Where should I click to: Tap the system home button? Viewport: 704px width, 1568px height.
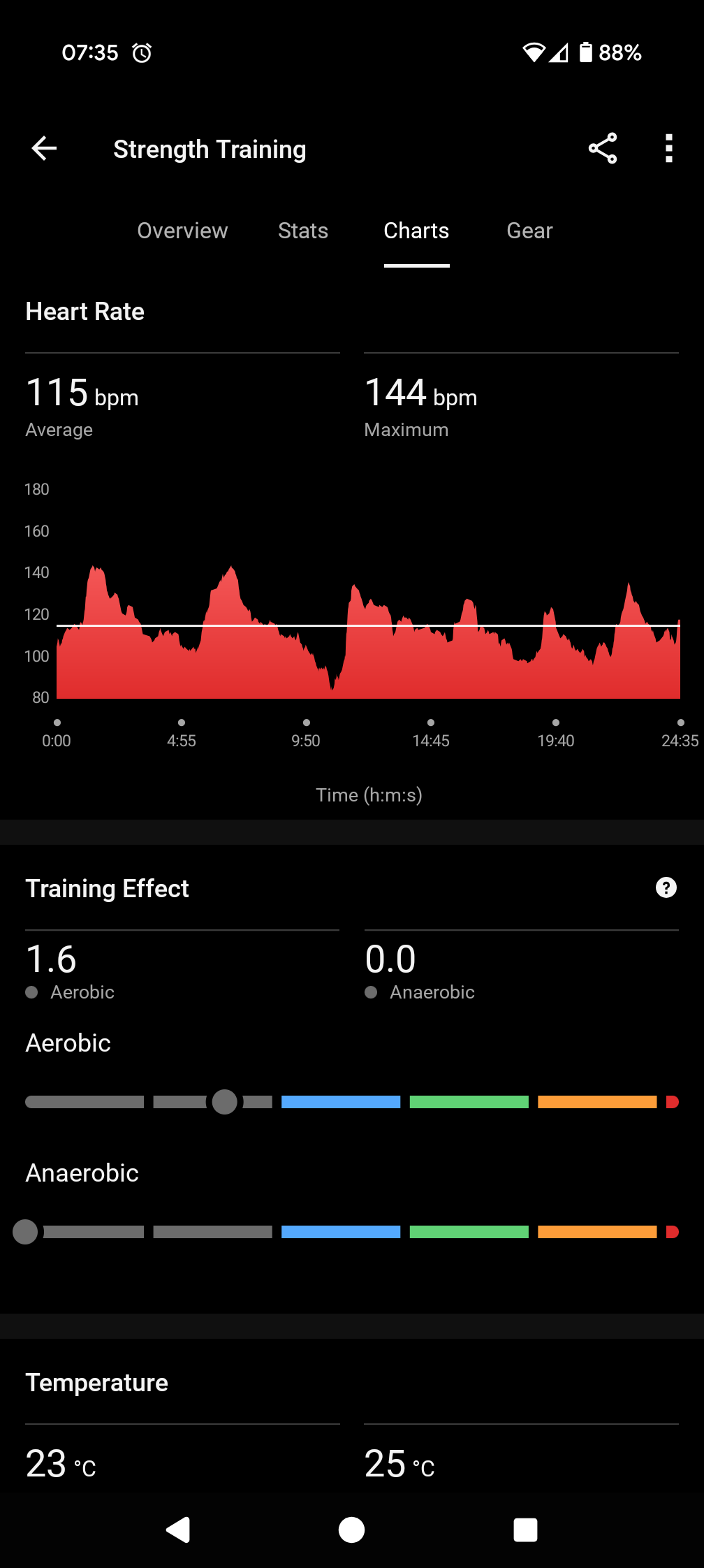(351, 1530)
